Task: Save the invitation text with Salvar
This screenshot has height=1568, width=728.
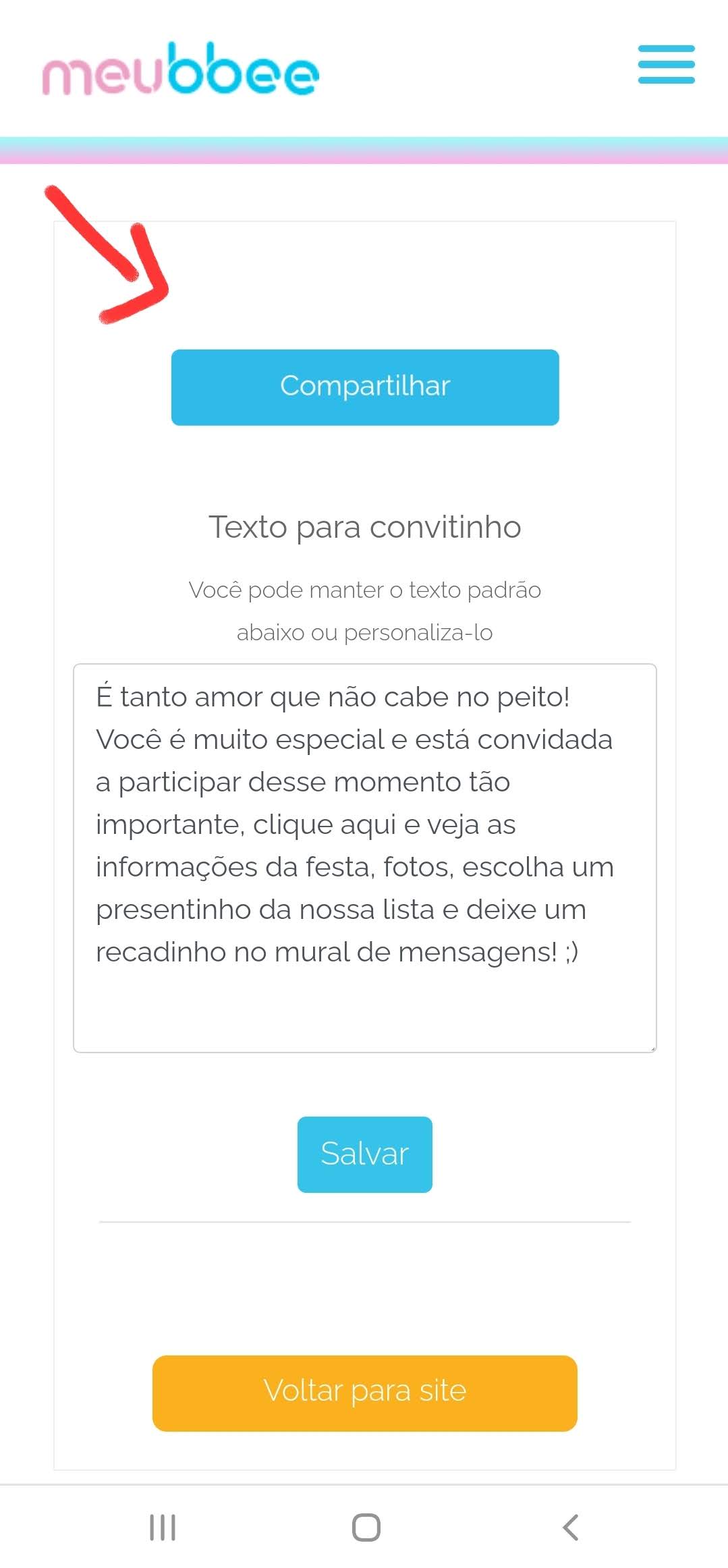Action: pos(364,1154)
